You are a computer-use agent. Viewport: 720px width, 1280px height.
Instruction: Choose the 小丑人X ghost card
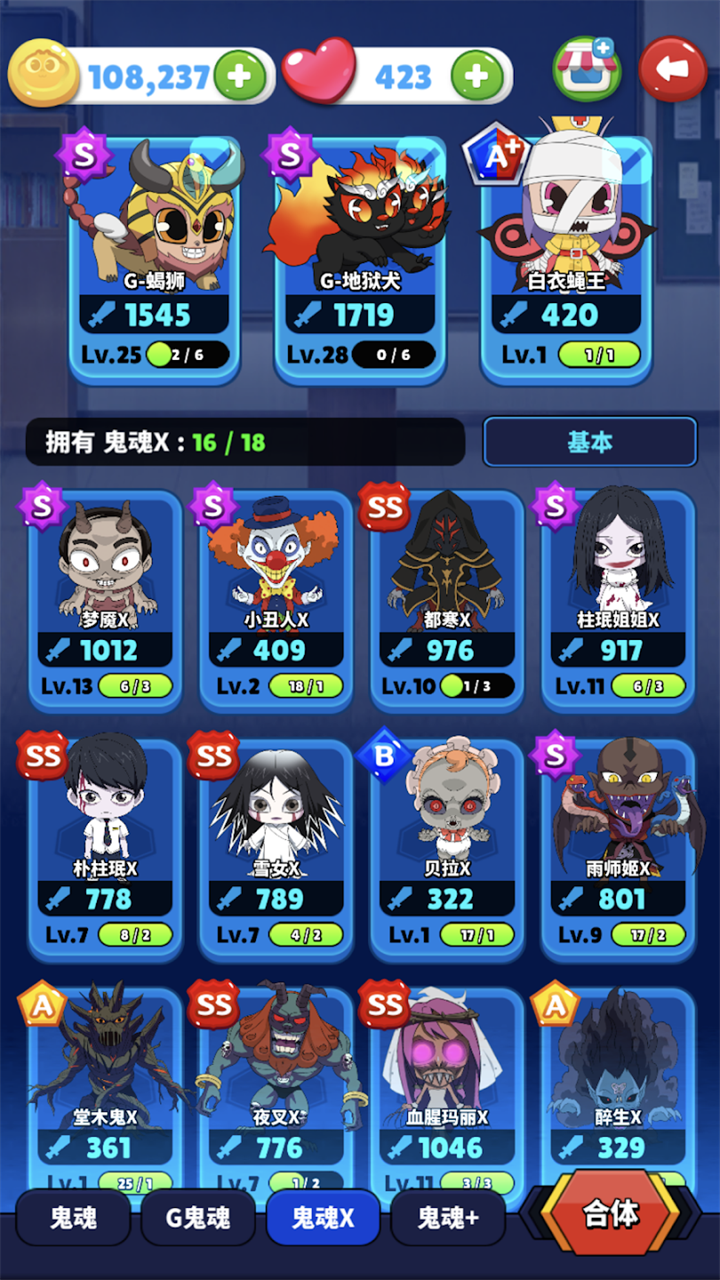(x=276, y=595)
